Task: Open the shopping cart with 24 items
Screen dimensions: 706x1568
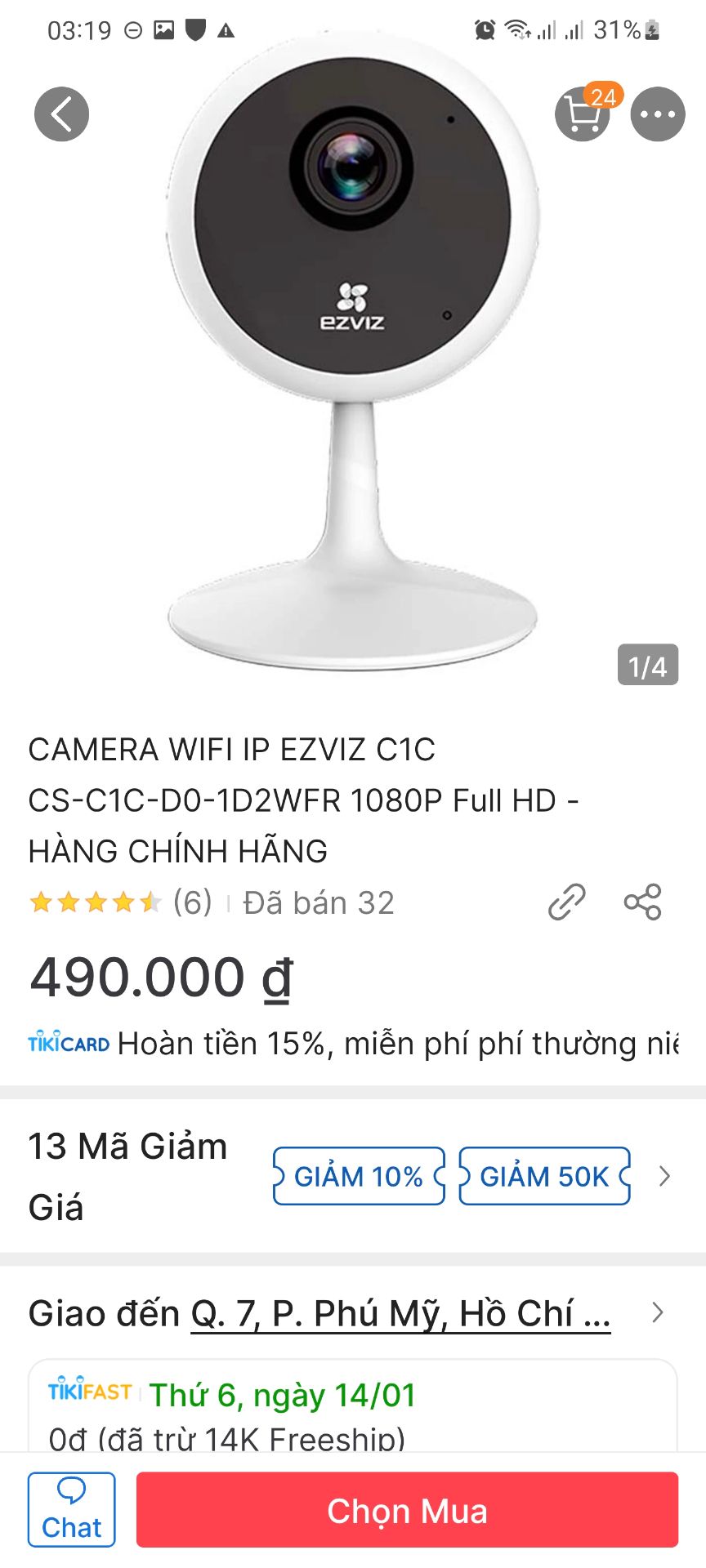Action: tap(582, 114)
